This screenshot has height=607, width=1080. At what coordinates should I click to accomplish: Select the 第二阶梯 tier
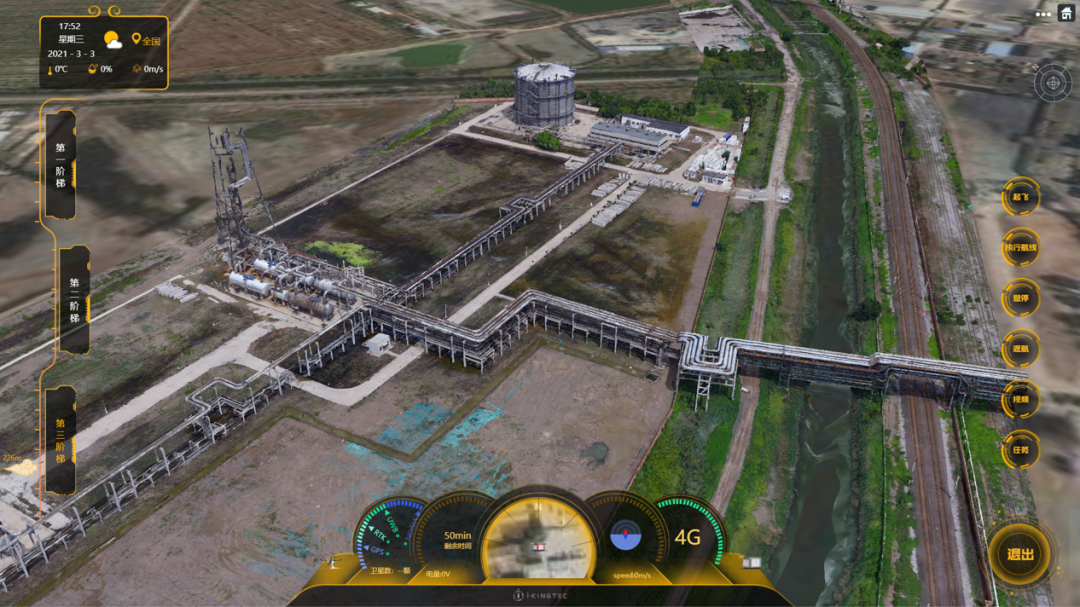(x=74, y=298)
